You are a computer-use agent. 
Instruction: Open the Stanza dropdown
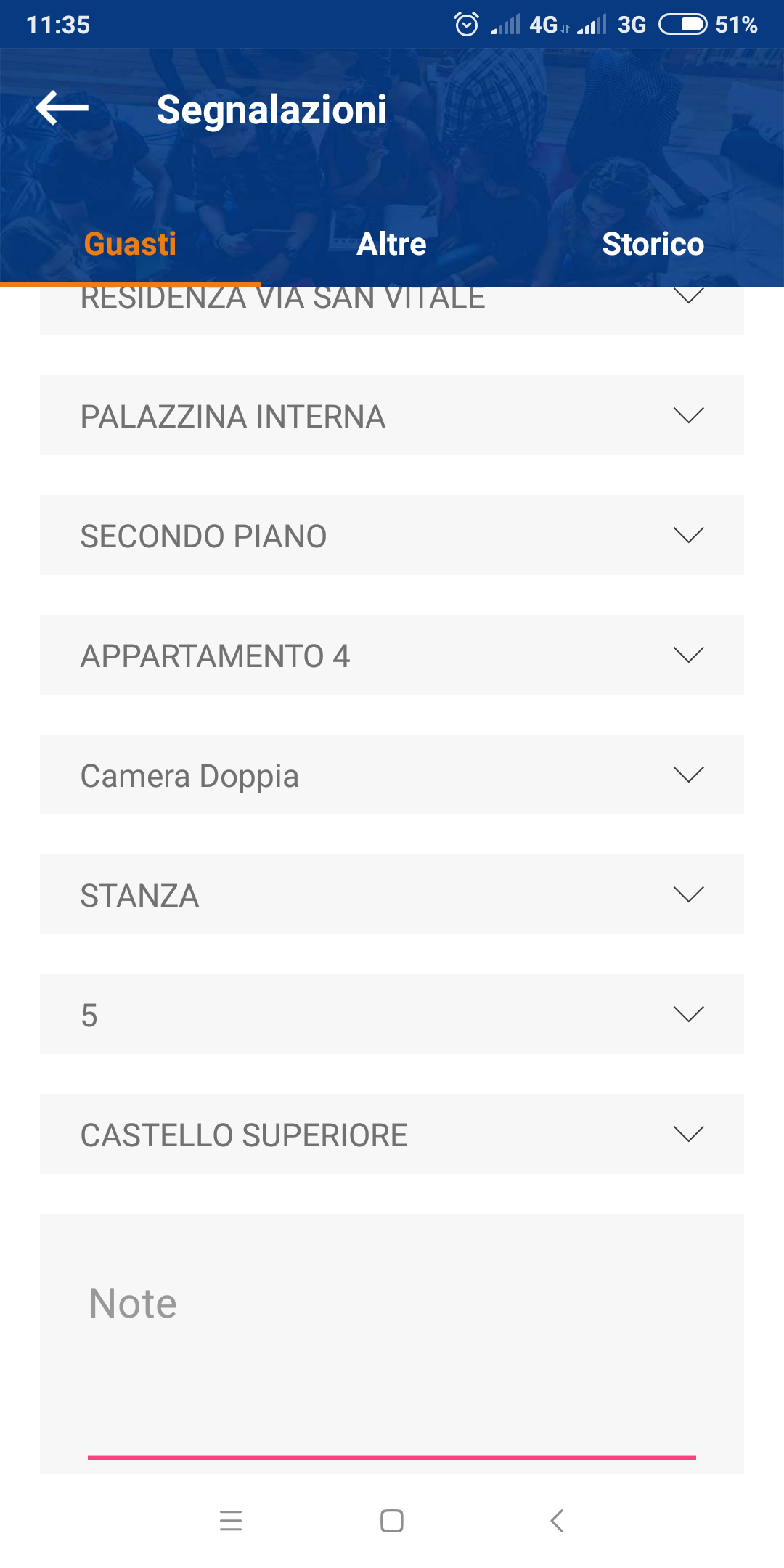coord(392,894)
